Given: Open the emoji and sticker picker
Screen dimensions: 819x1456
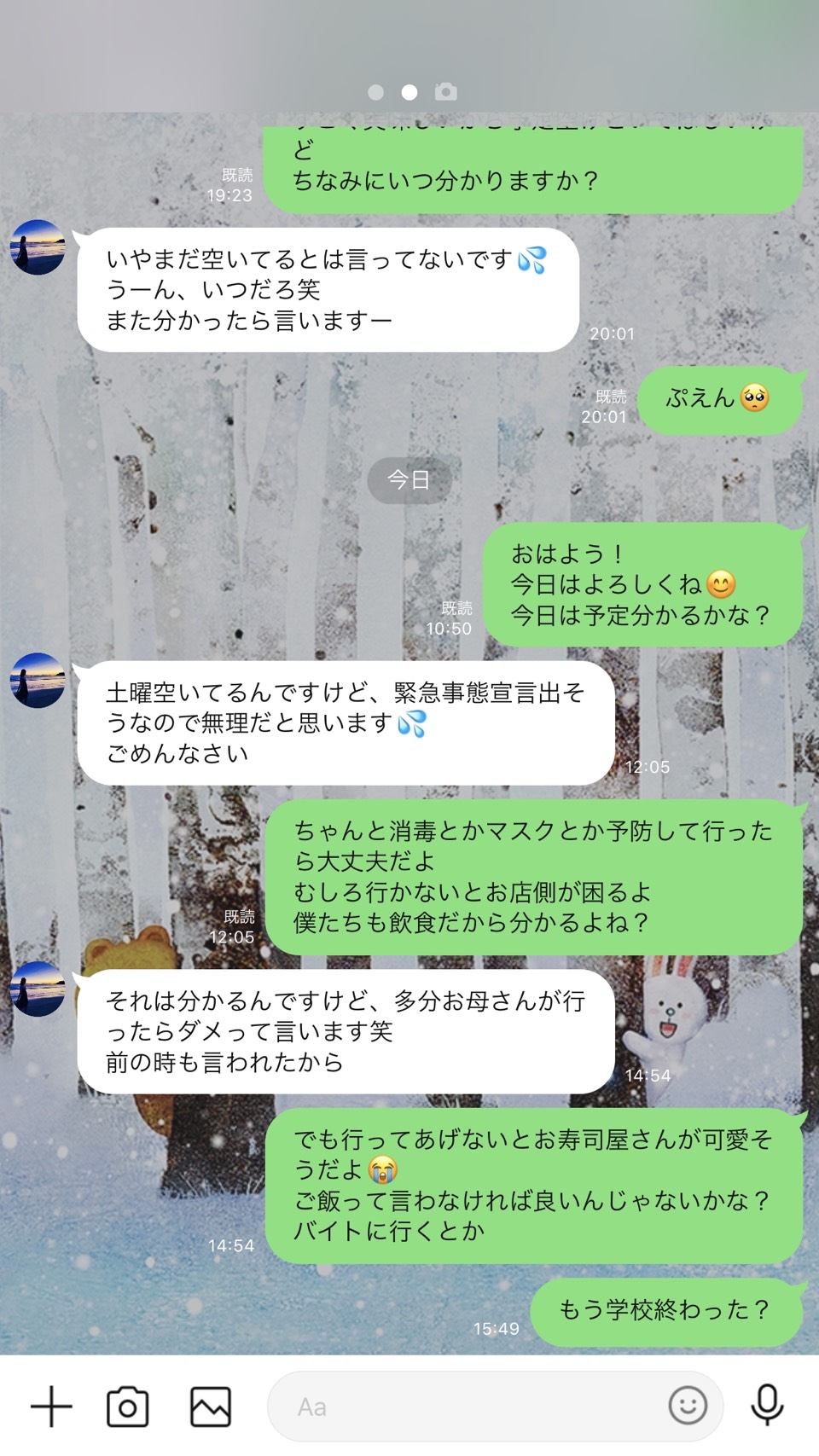Looking at the screenshot, I should (x=688, y=1406).
